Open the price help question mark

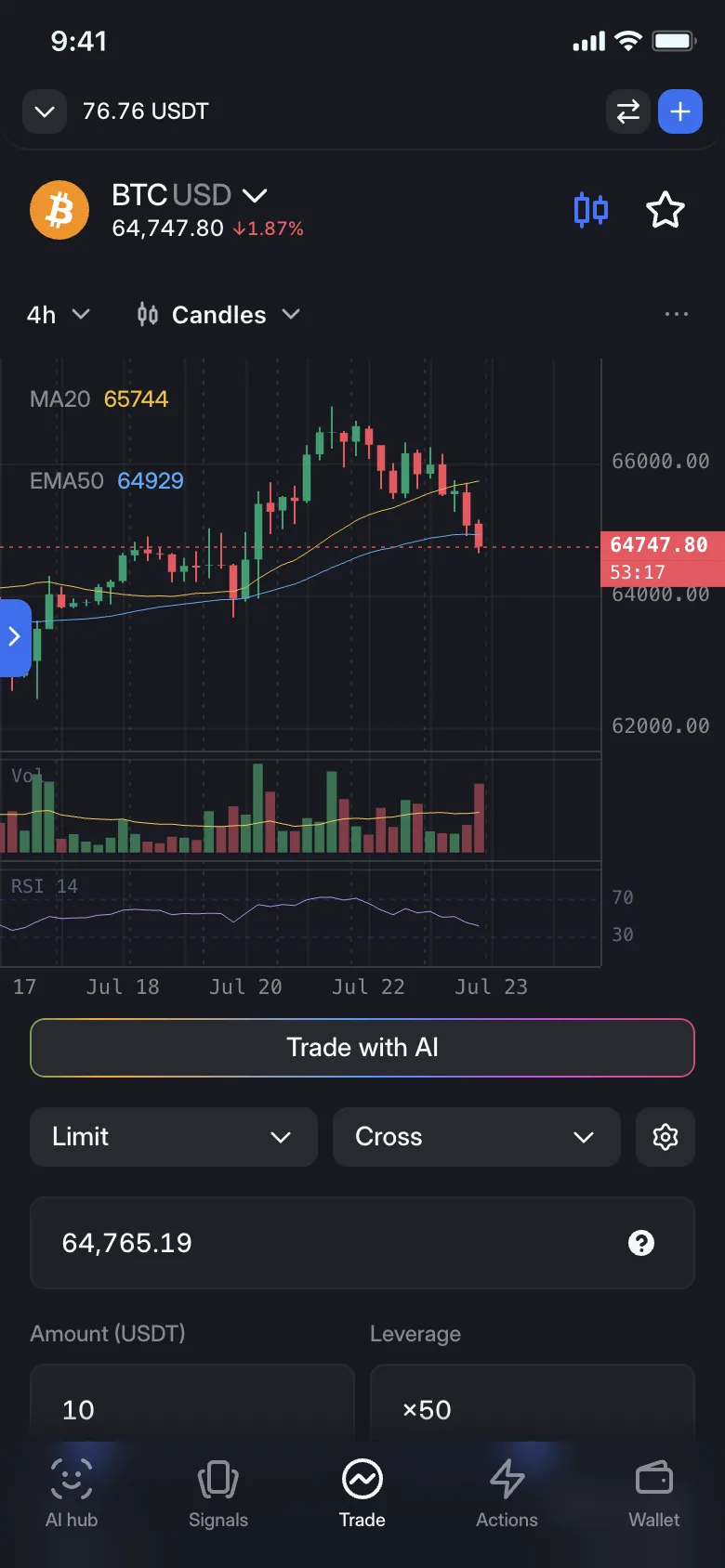point(641,1243)
